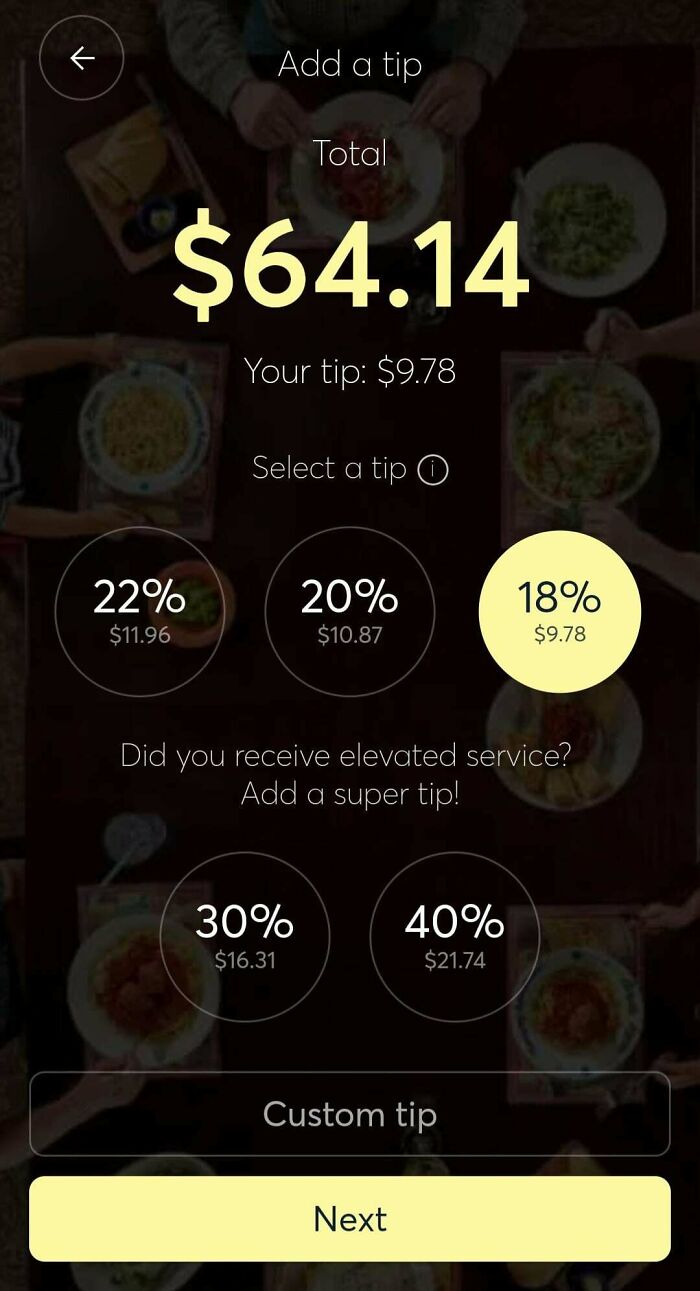This screenshot has width=700, height=1291.
Task: Add a 30% super tip
Action: coord(245,936)
